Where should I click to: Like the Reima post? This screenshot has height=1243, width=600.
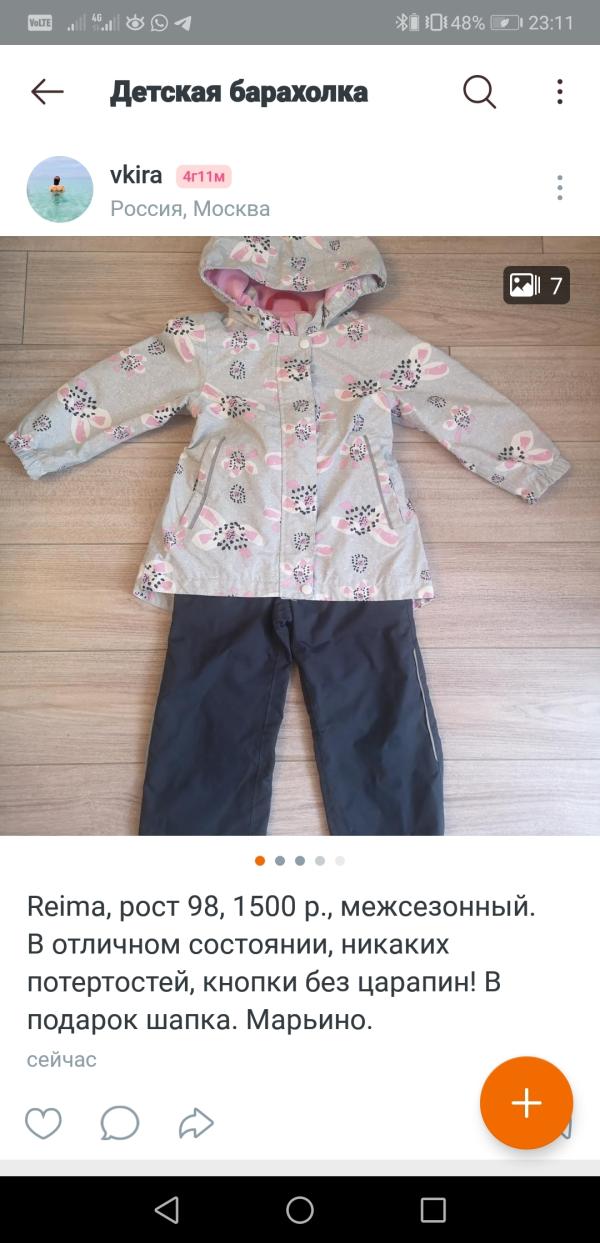tap(43, 1124)
